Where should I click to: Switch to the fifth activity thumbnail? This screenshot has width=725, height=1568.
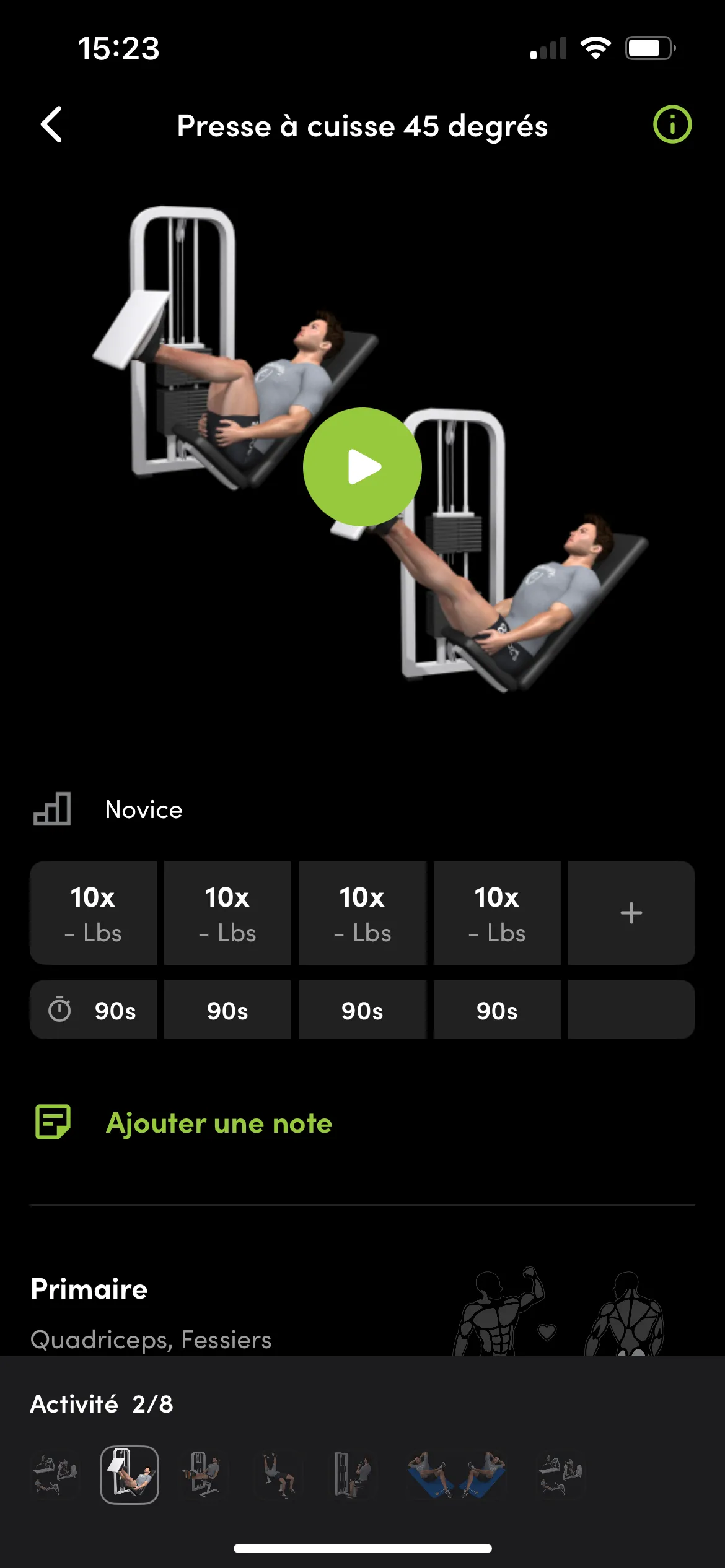(352, 1474)
